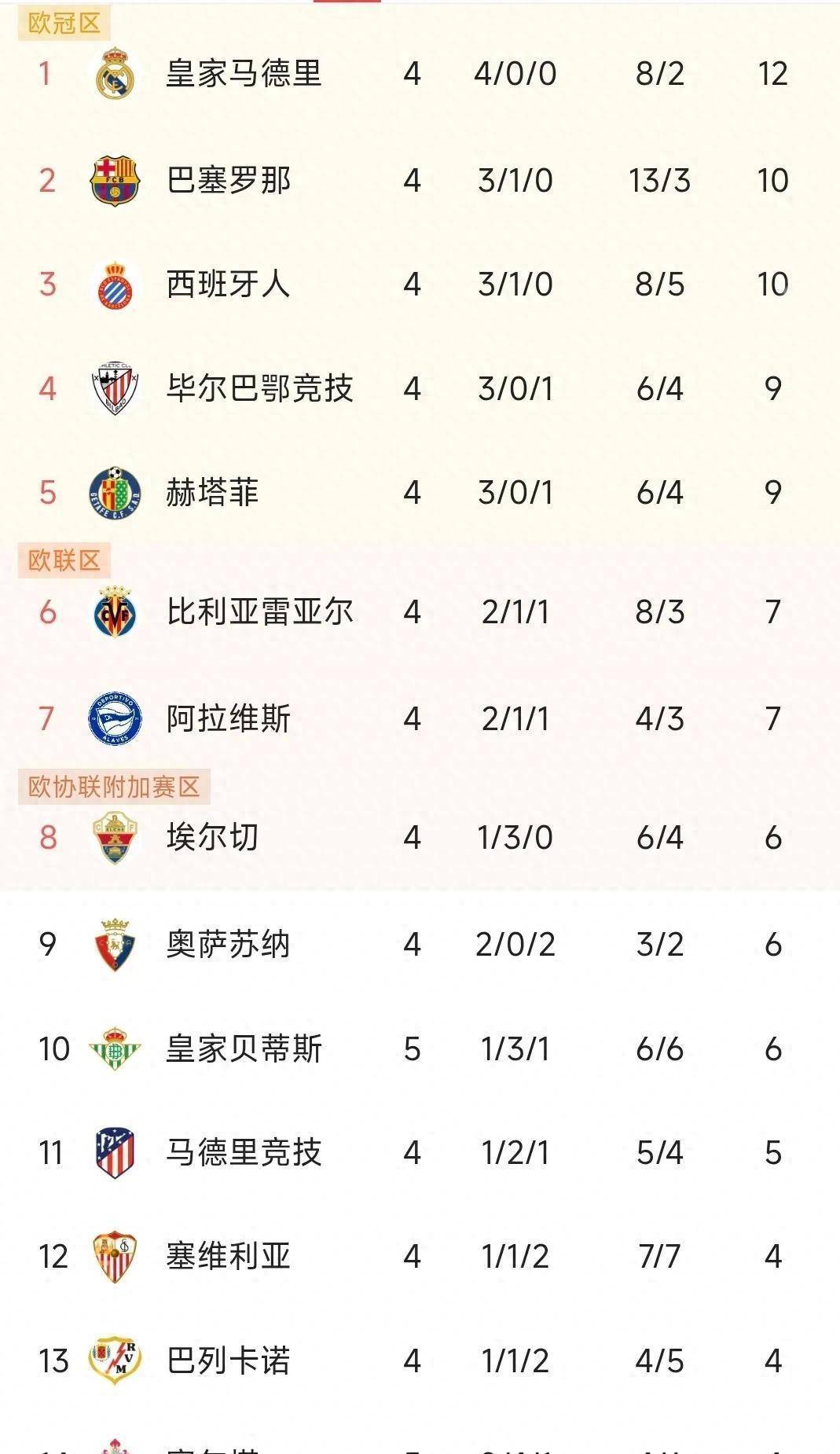
Task: Tap the 皇家贝蒂斯 standings row
Action: (244, 1049)
